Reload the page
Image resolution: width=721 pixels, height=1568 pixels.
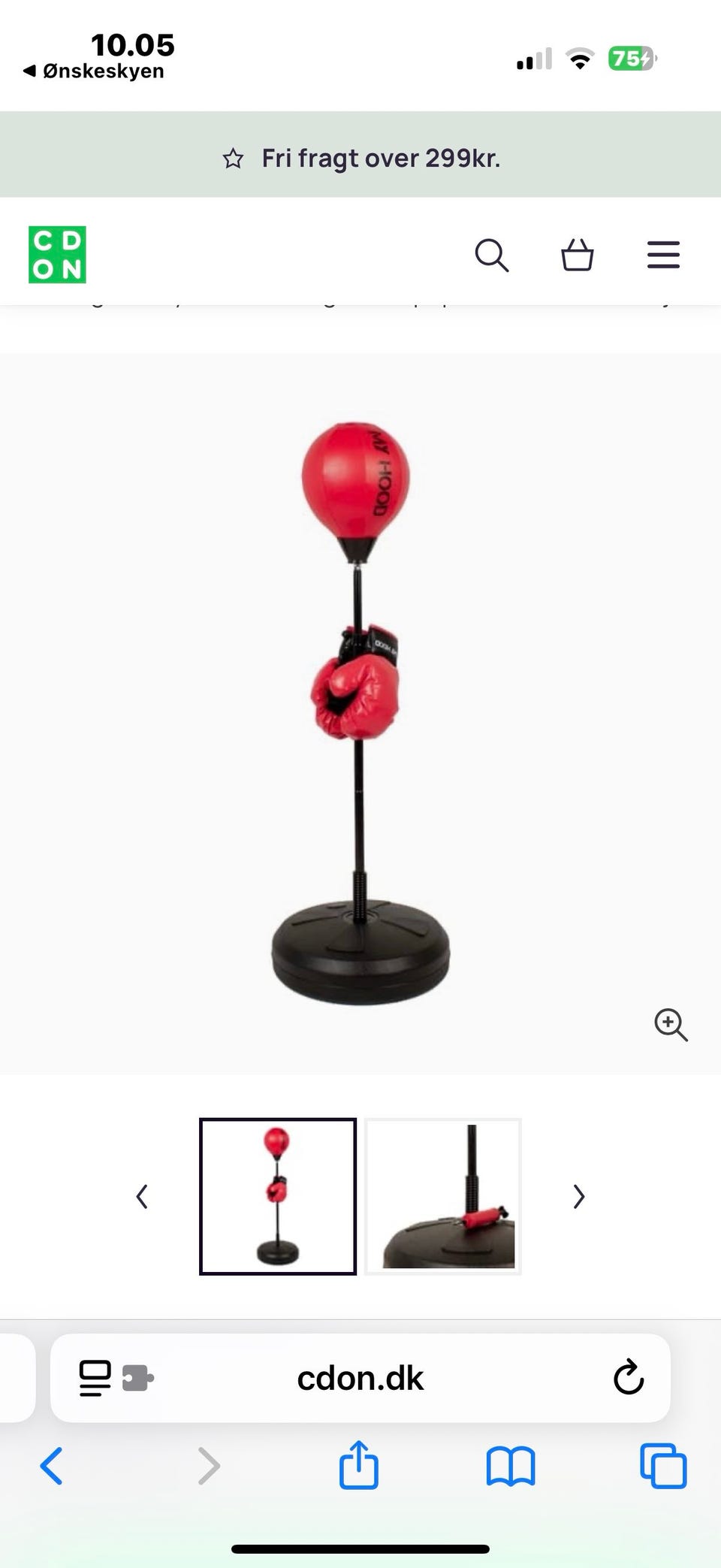[629, 1377]
